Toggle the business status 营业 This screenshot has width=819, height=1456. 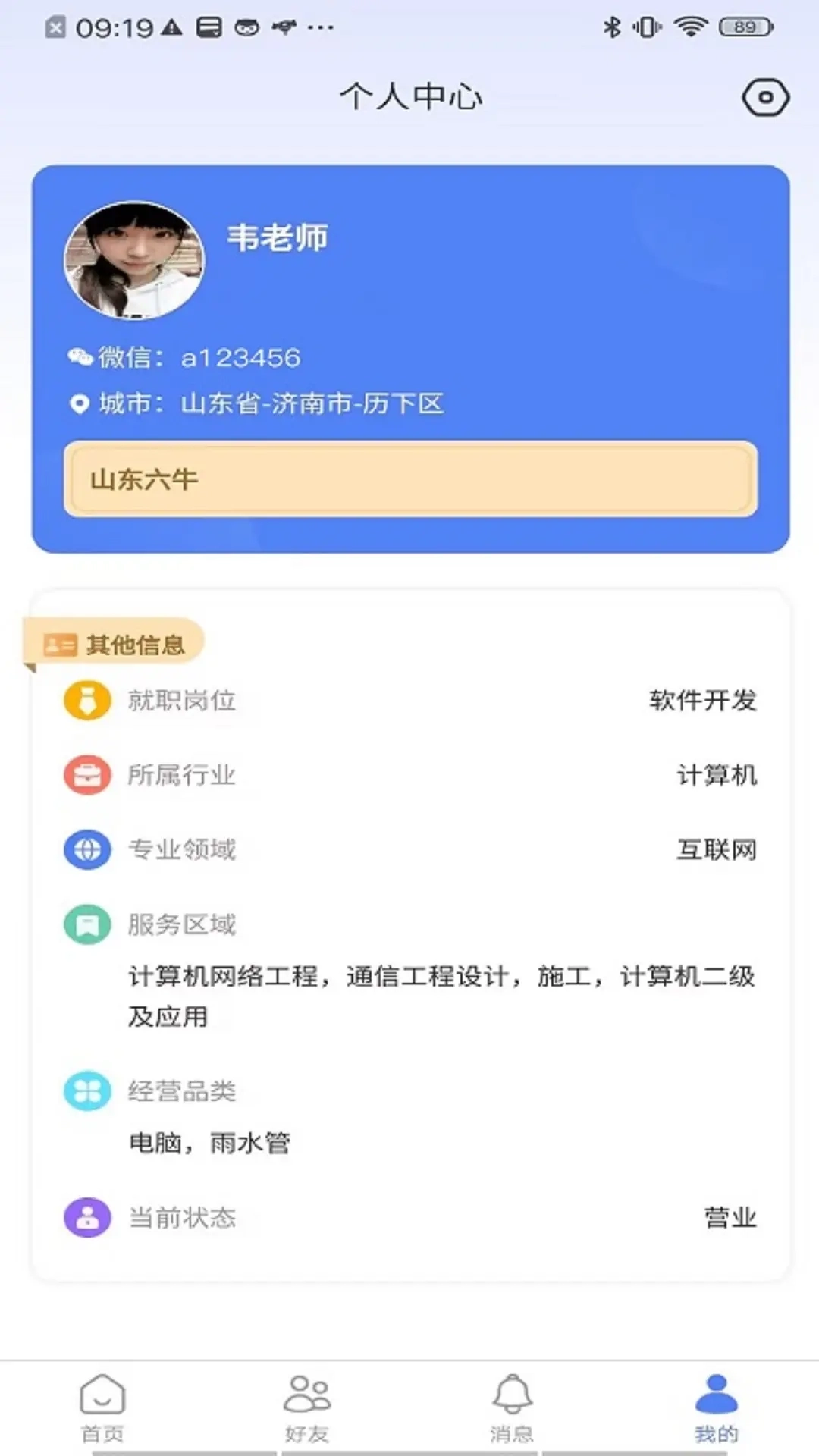(x=730, y=1218)
